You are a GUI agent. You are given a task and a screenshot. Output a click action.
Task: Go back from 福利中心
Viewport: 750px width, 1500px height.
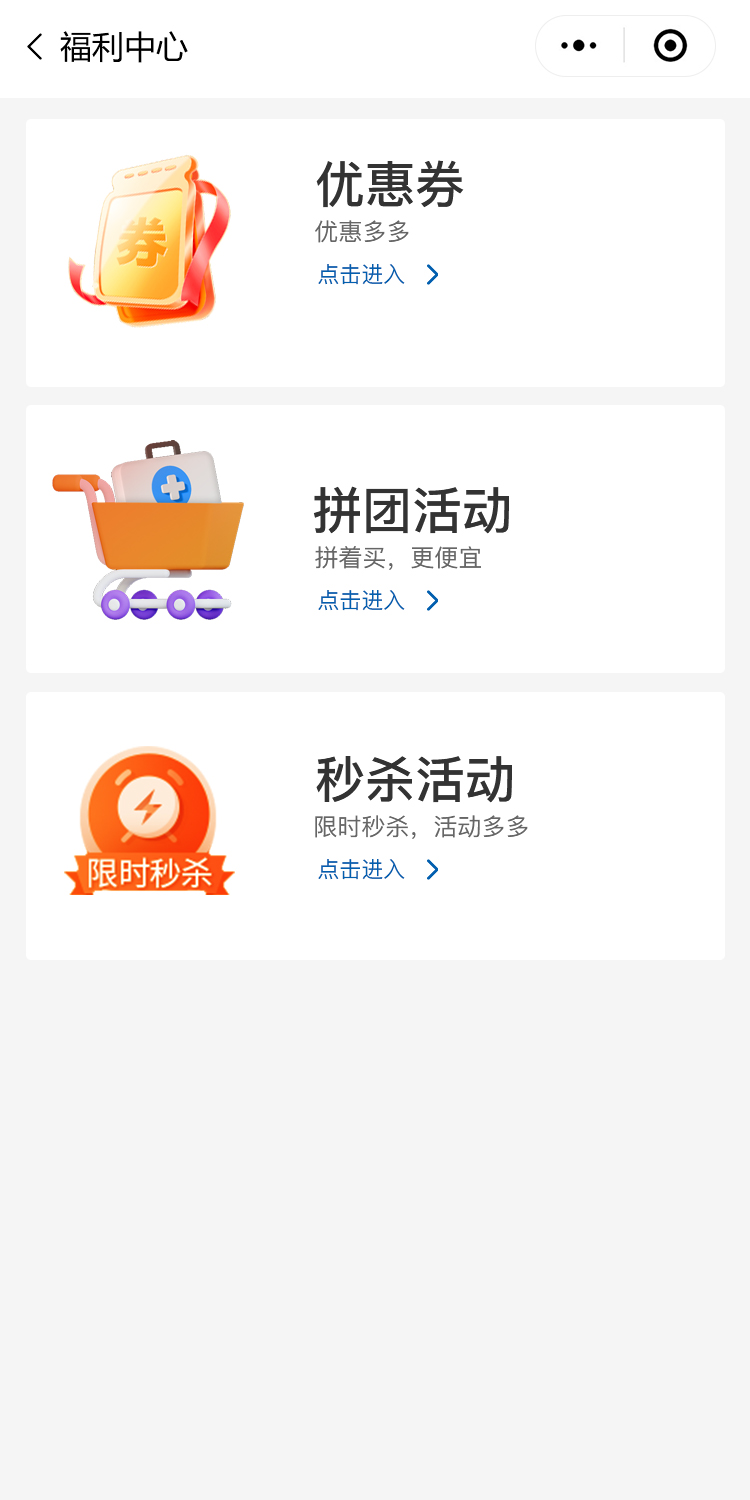(x=35, y=47)
